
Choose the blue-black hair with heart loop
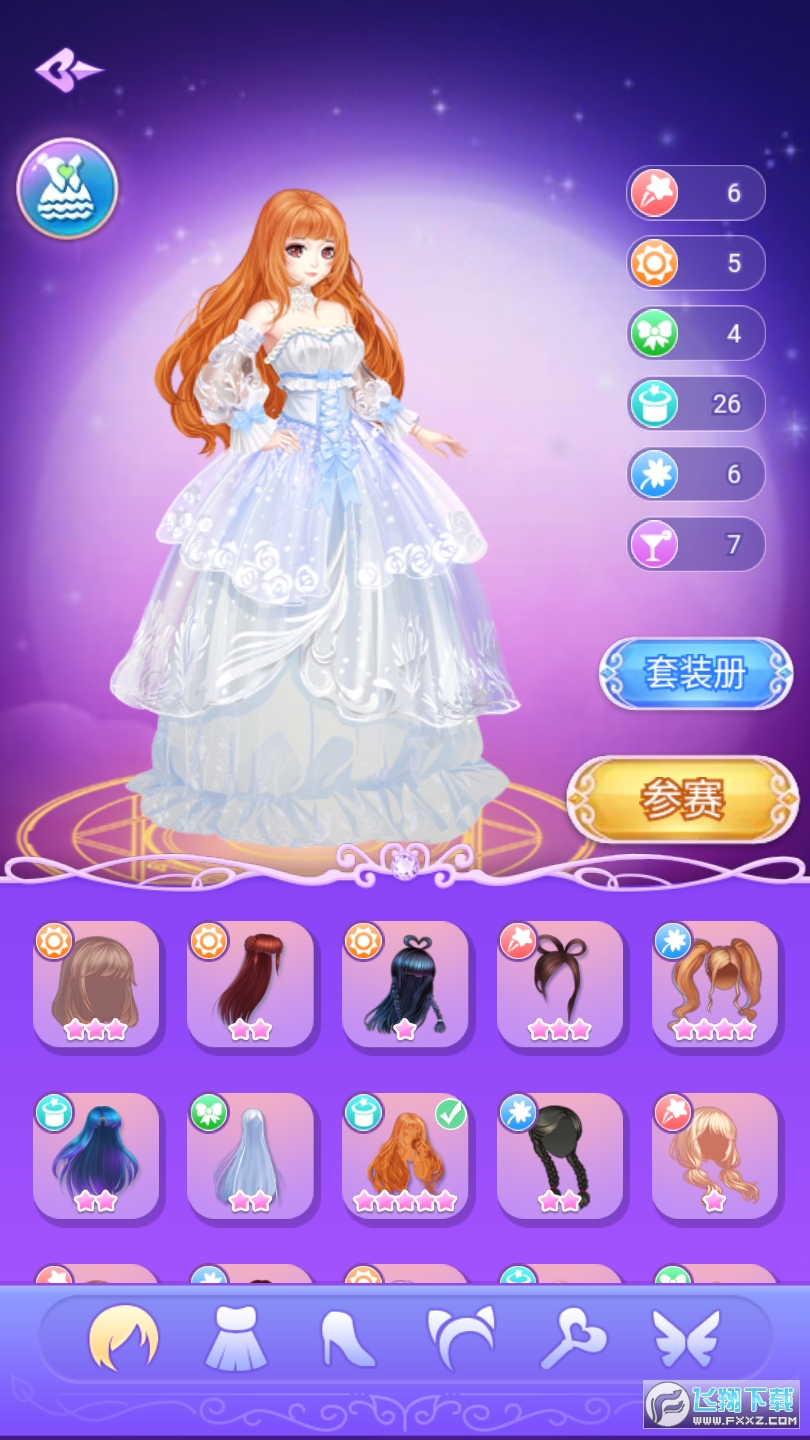click(x=404, y=984)
